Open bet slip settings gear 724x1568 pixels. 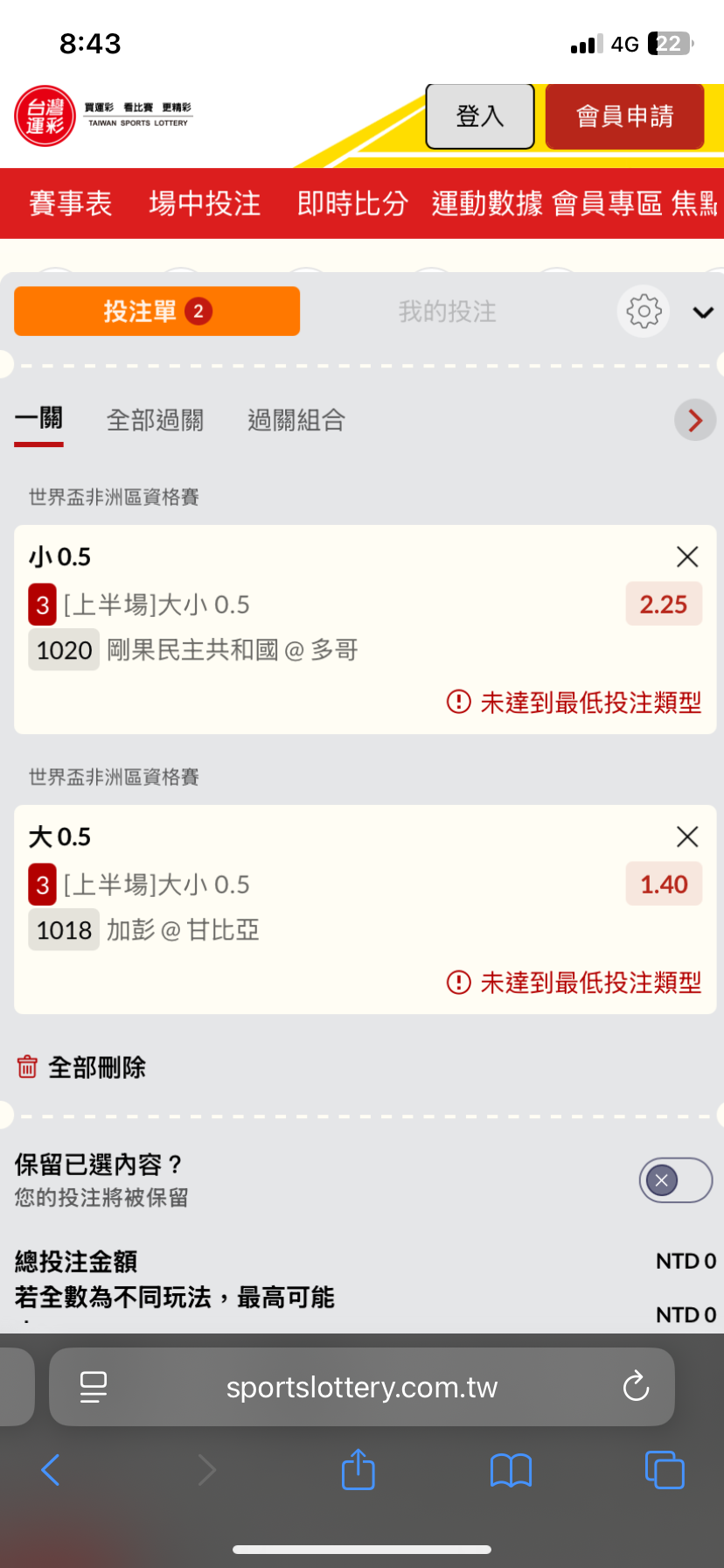point(644,311)
